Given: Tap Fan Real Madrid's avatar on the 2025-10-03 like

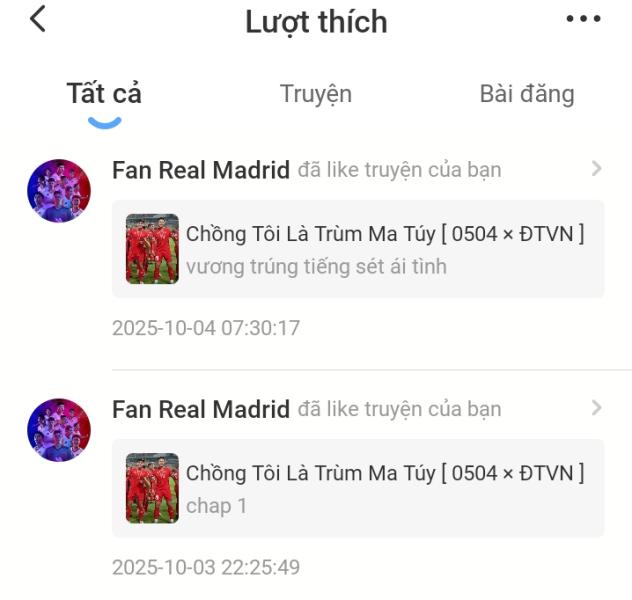Looking at the screenshot, I should click(x=59, y=429).
